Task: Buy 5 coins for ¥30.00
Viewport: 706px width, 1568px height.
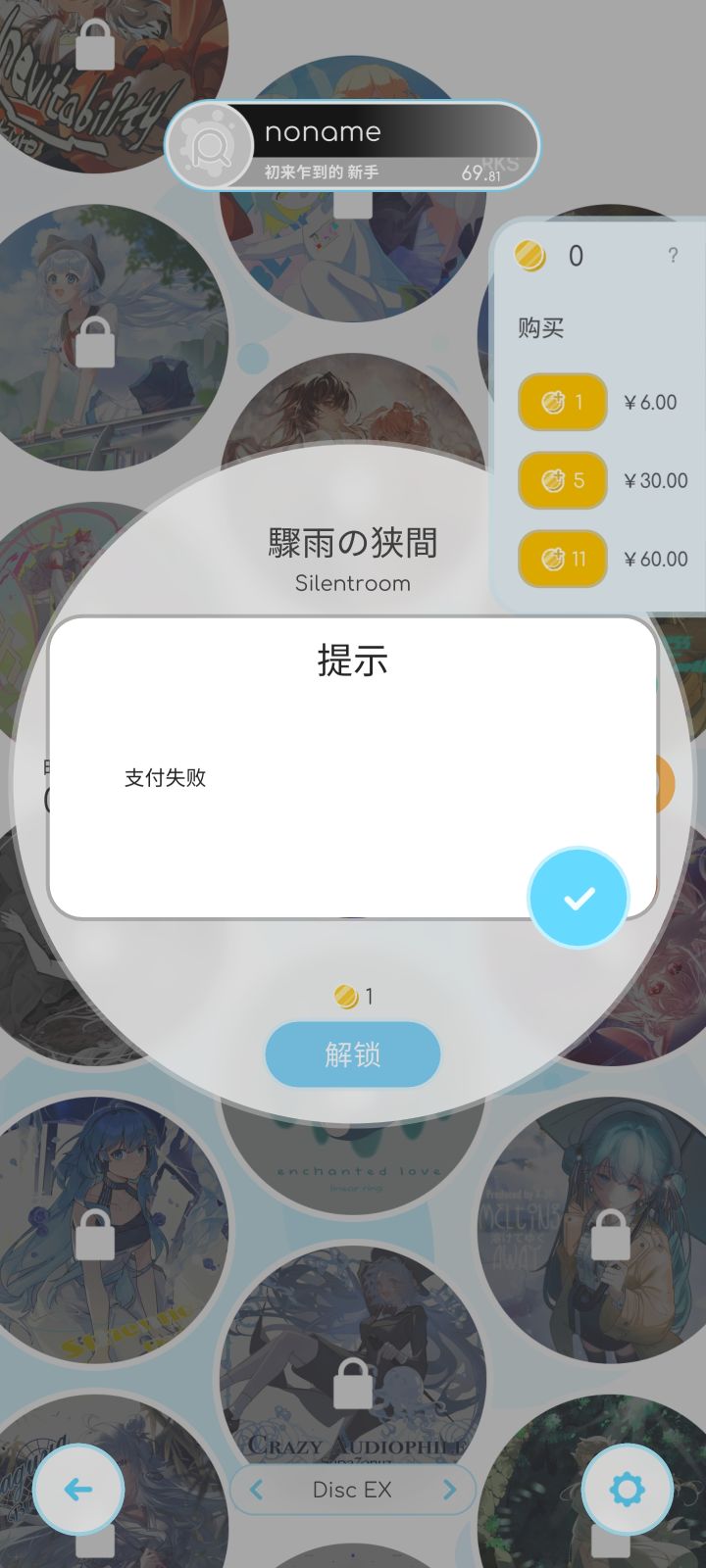Action: coord(562,481)
